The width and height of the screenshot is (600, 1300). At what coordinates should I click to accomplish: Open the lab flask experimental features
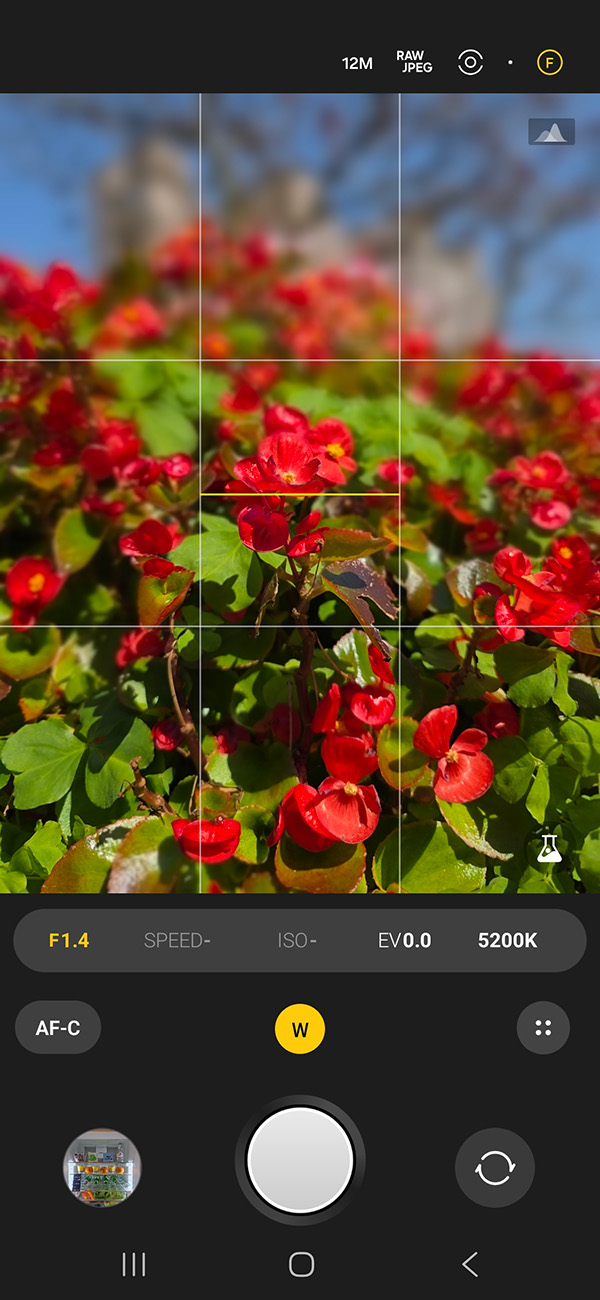point(549,849)
